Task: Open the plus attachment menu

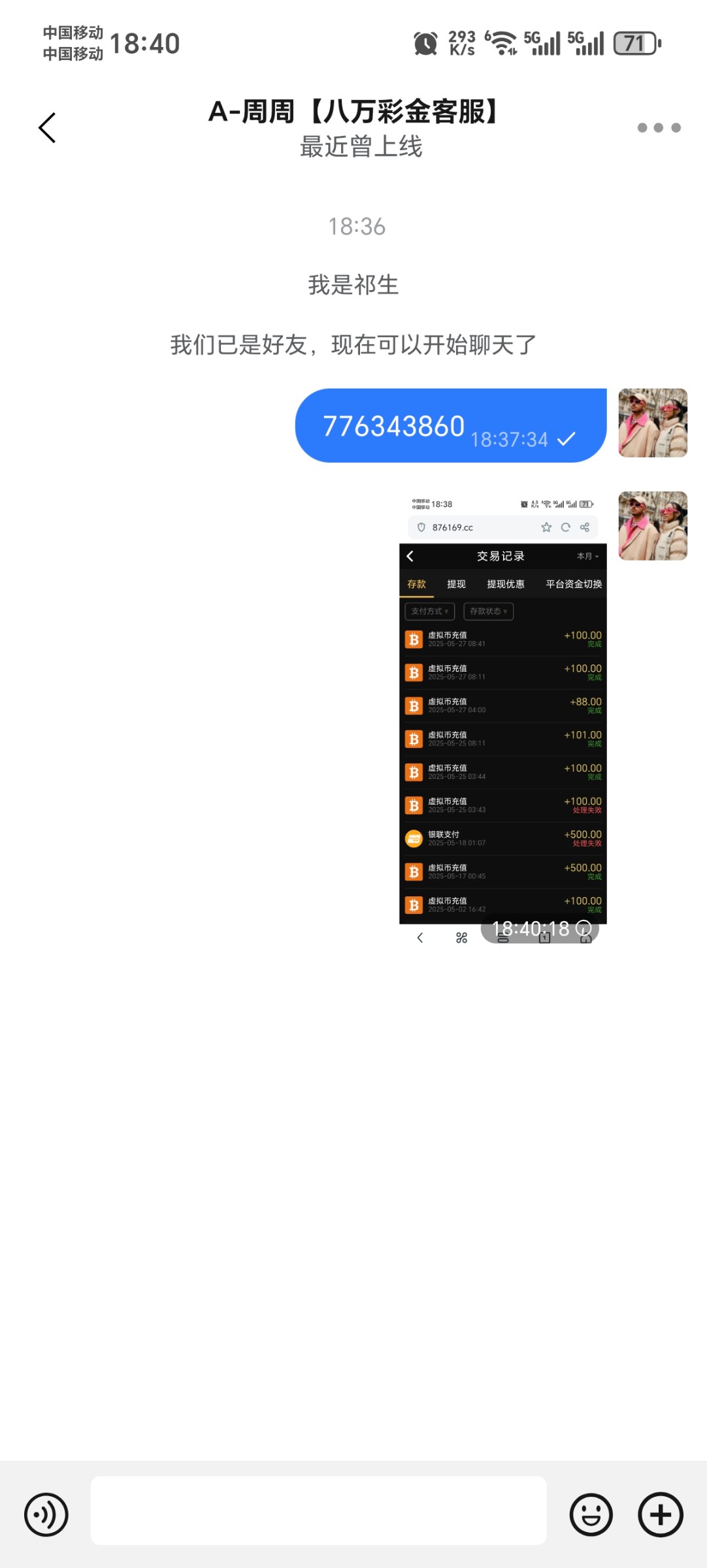Action: pos(660,1514)
